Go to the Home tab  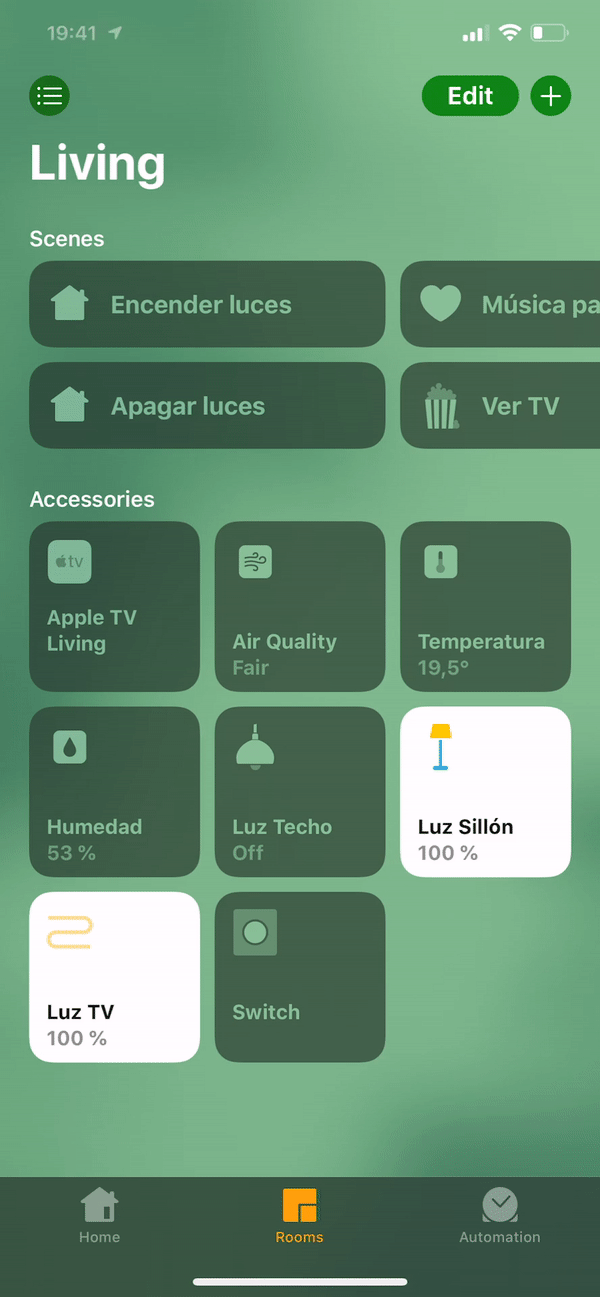click(x=100, y=1215)
